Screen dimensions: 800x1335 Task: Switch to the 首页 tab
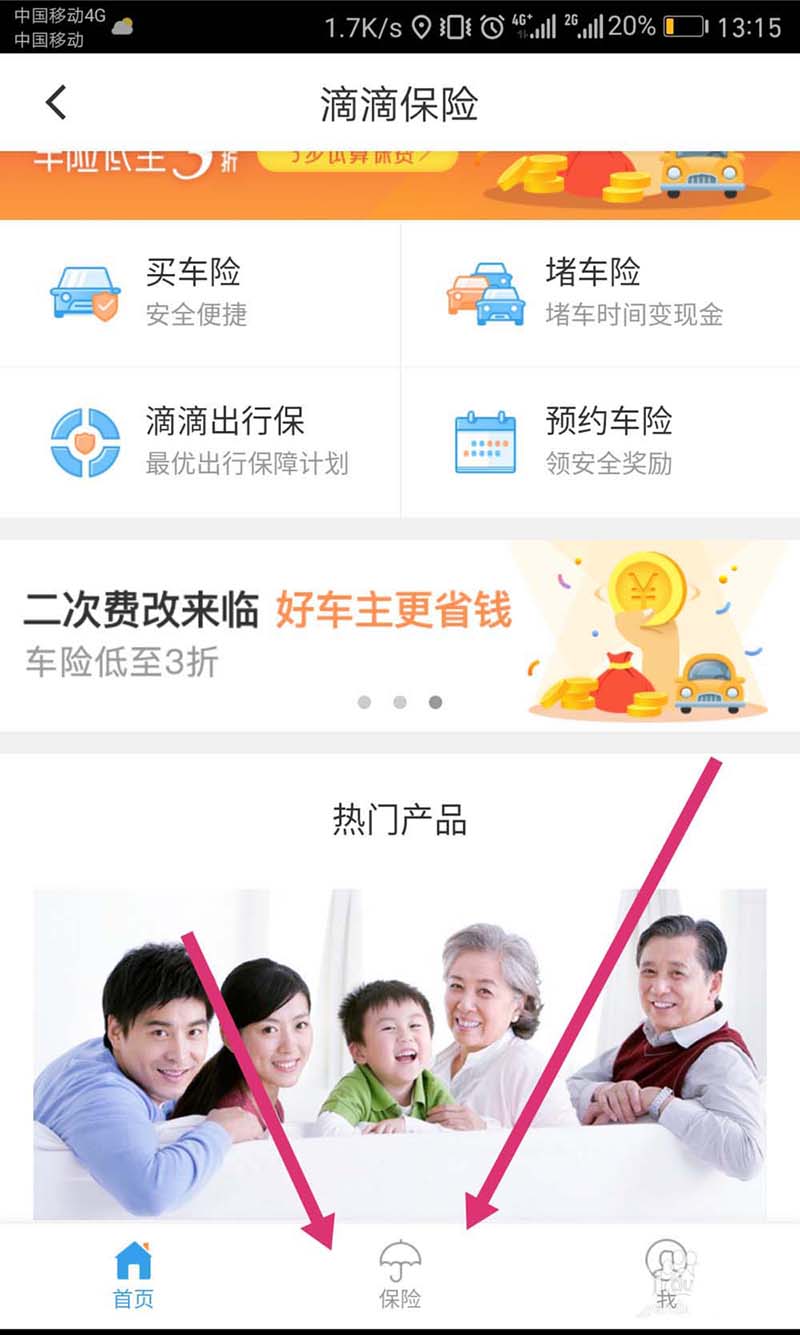click(133, 1275)
